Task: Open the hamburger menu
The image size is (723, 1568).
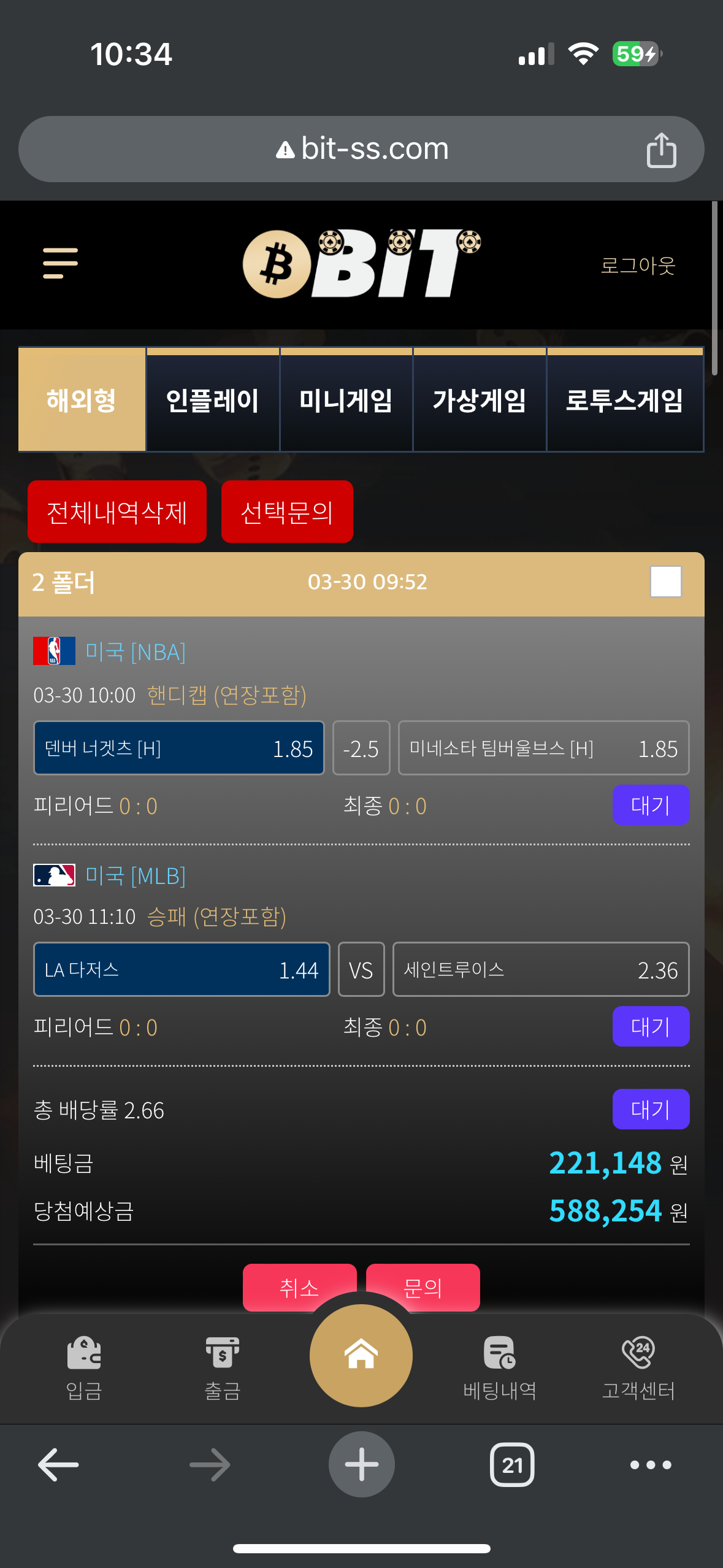Action: [x=60, y=263]
